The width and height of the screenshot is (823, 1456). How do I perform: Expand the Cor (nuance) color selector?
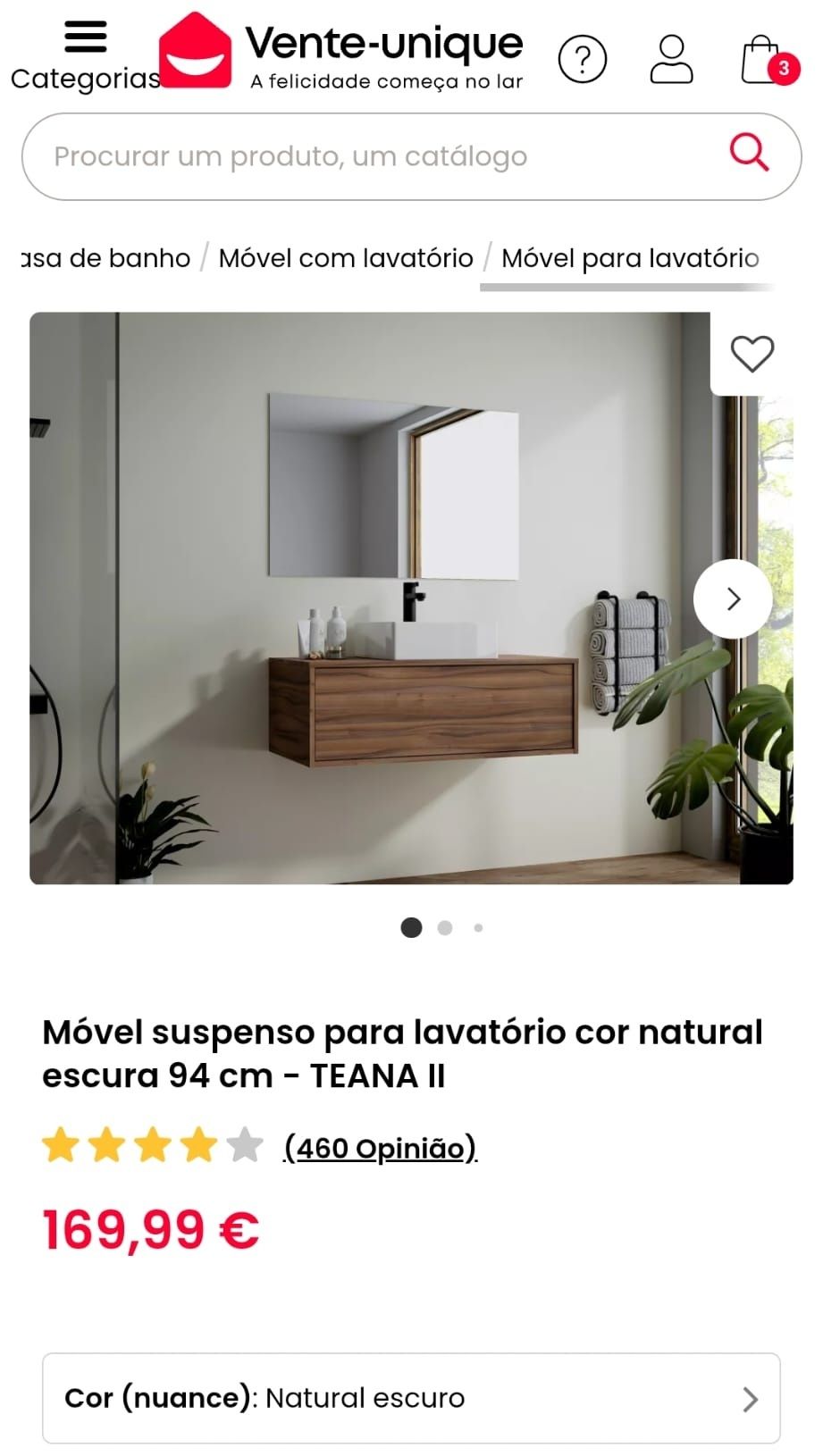click(411, 1398)
